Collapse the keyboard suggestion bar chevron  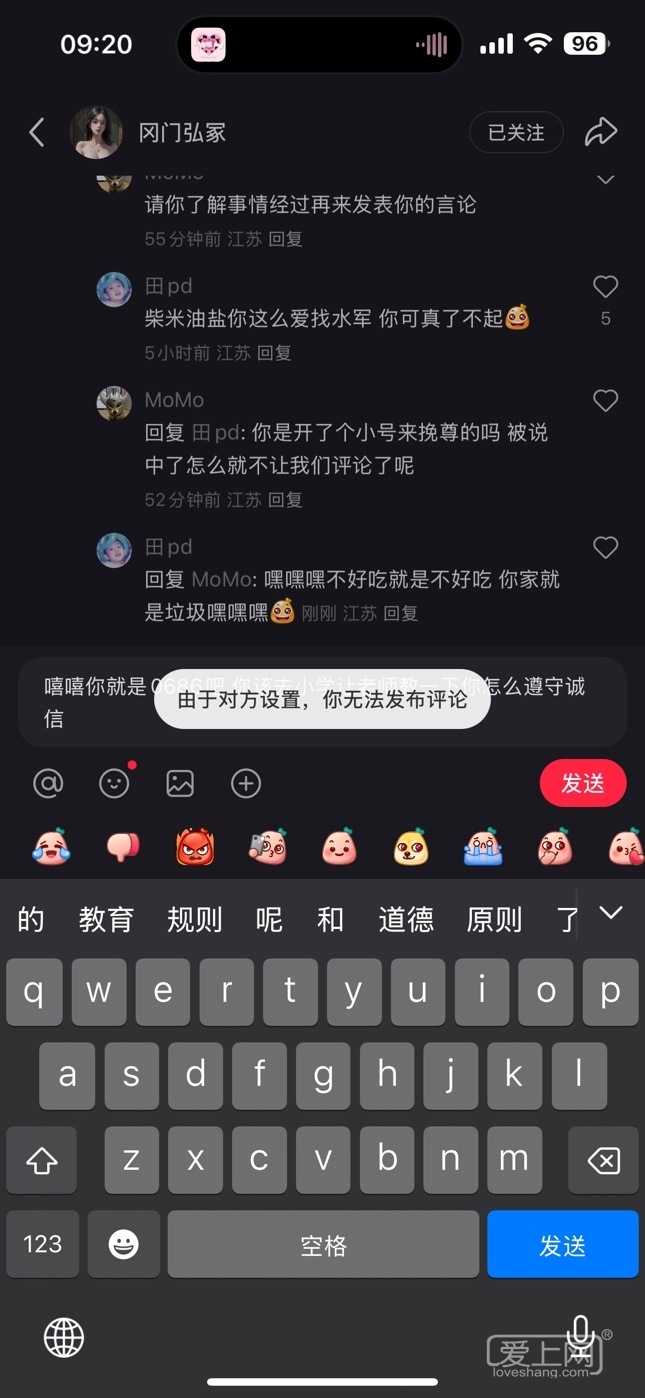tap(610, 913)
